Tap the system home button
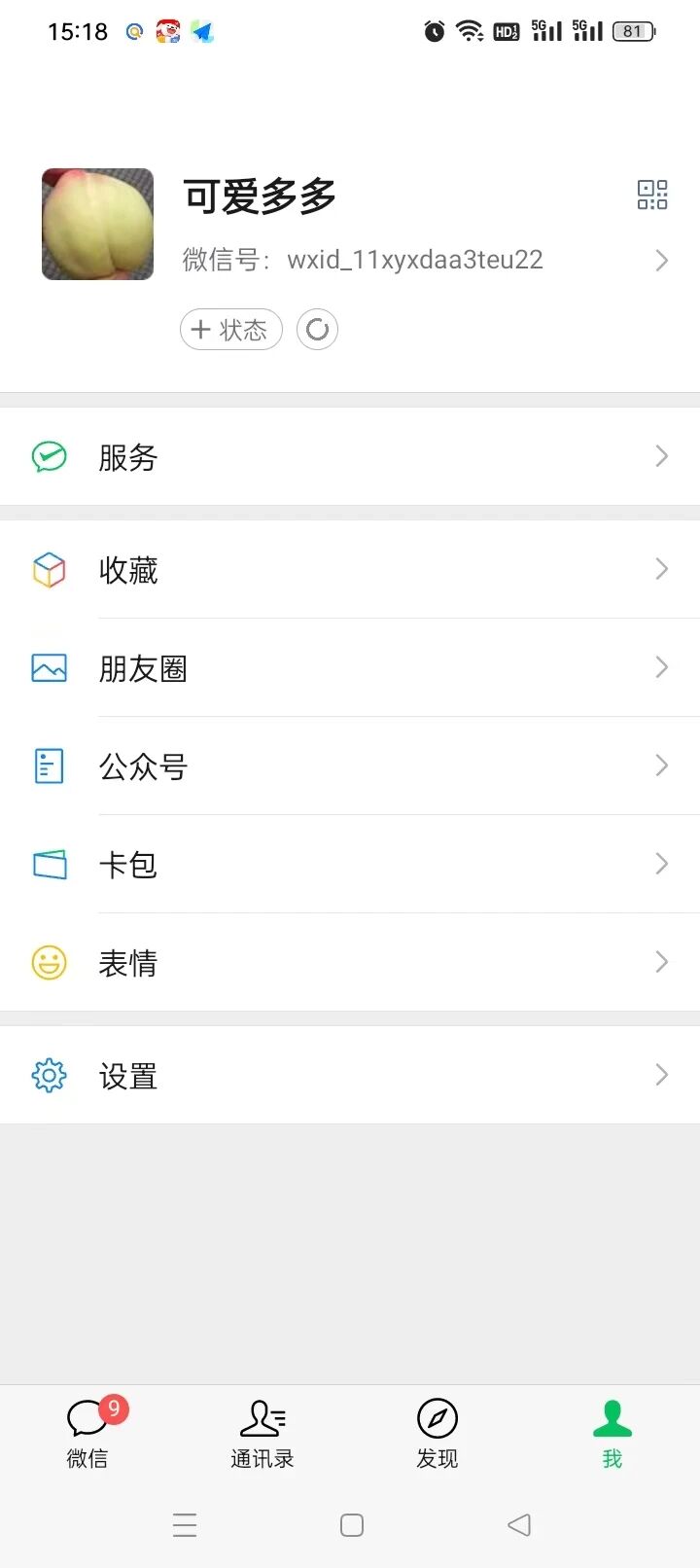Image resolution: width=700 pixels, height=1568 pixels. (352, 1524)
